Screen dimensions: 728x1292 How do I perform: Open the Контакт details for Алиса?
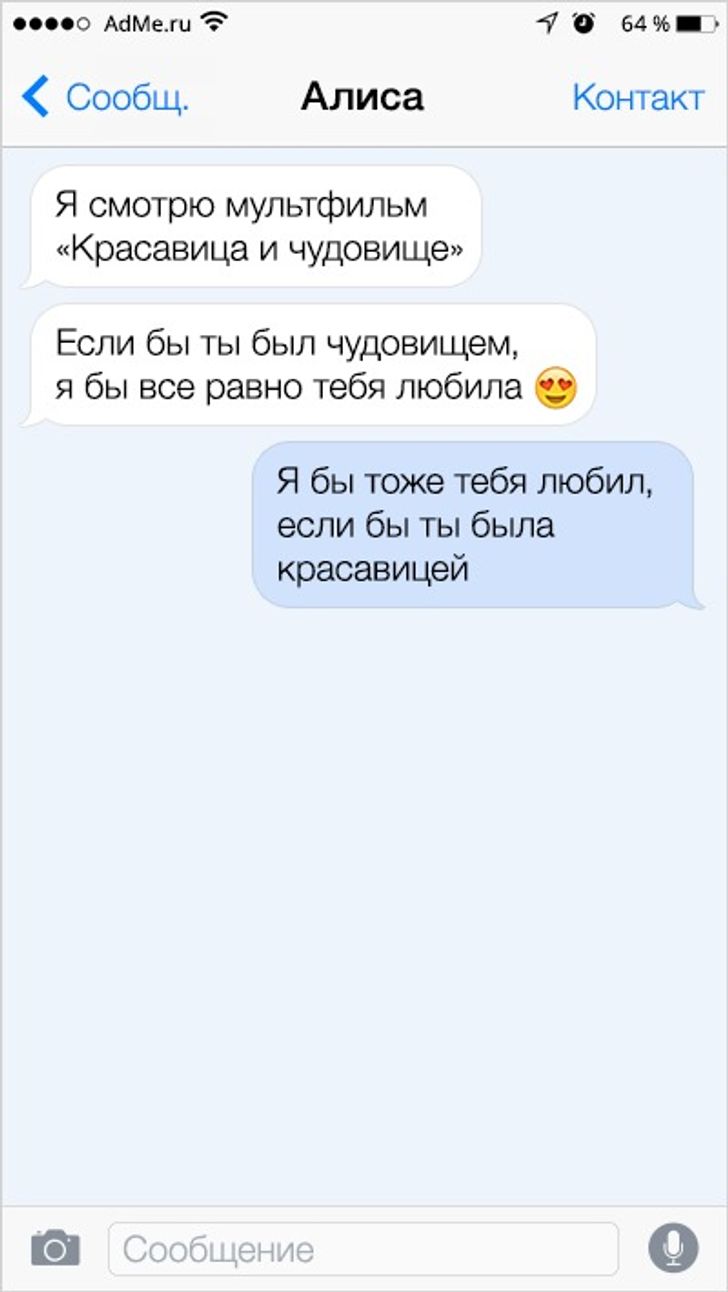coord(637,97)
